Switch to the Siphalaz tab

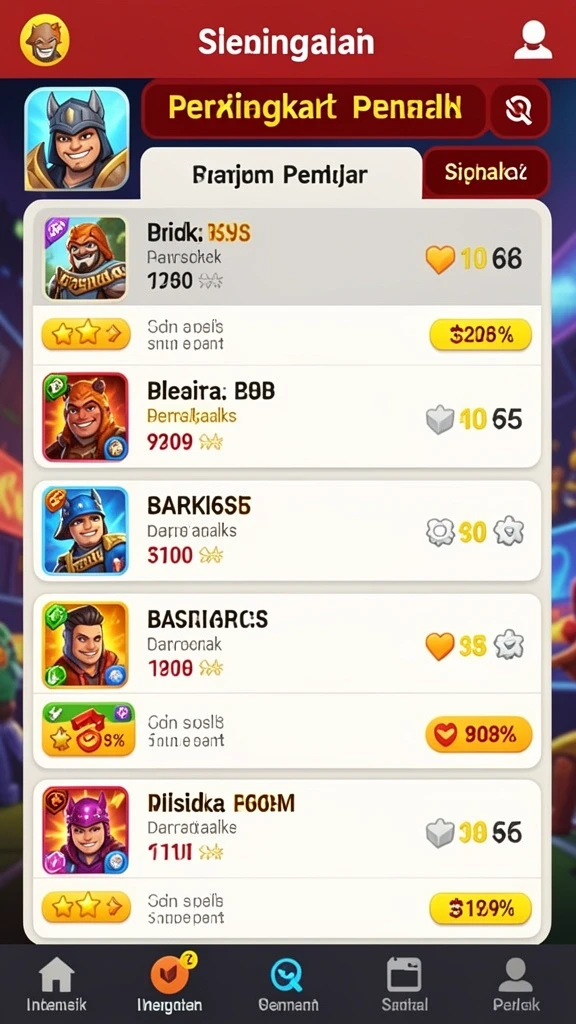coord(486,172)
